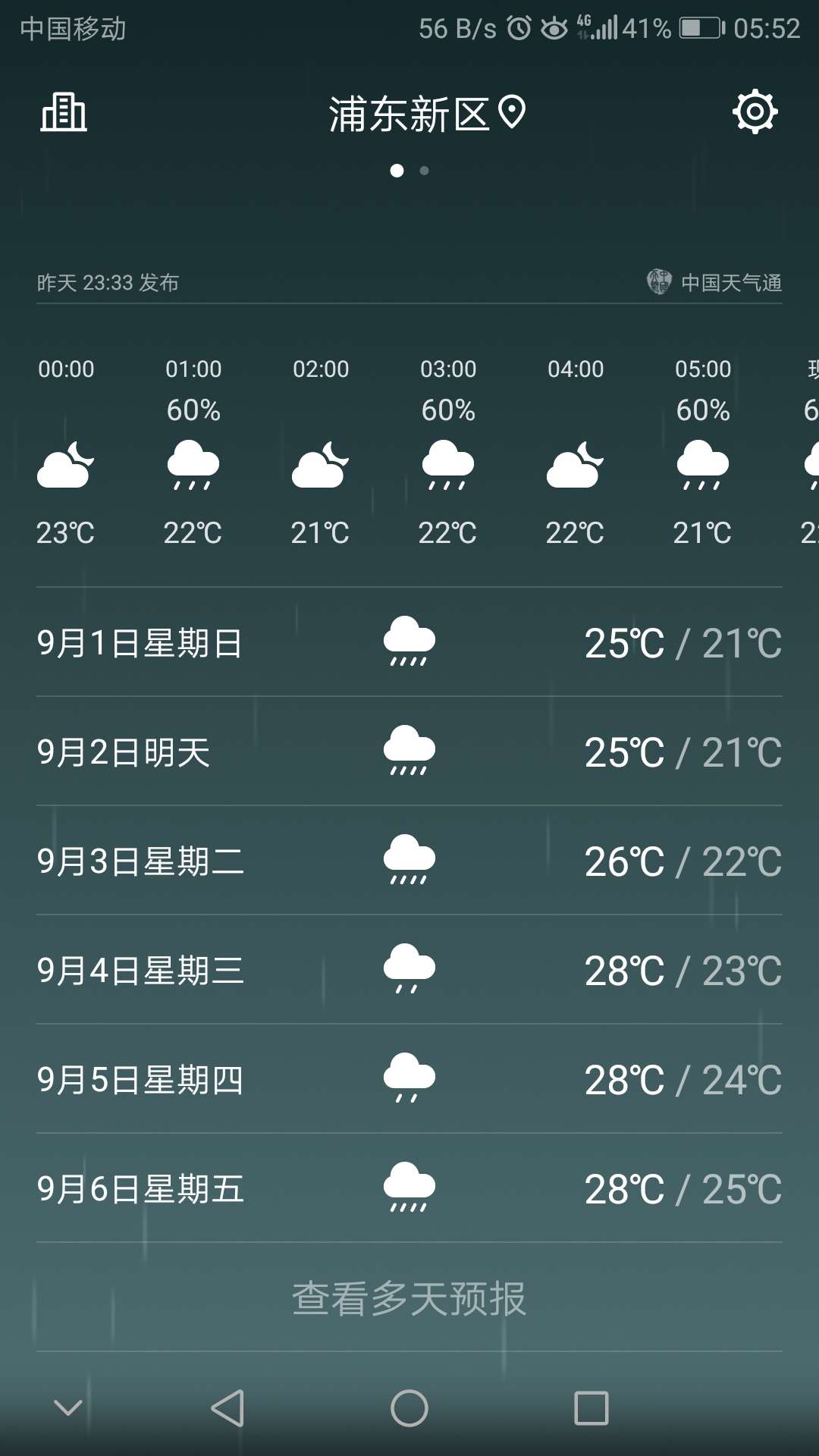
Task: Select the second city page indicator dot
Action: 425,171
